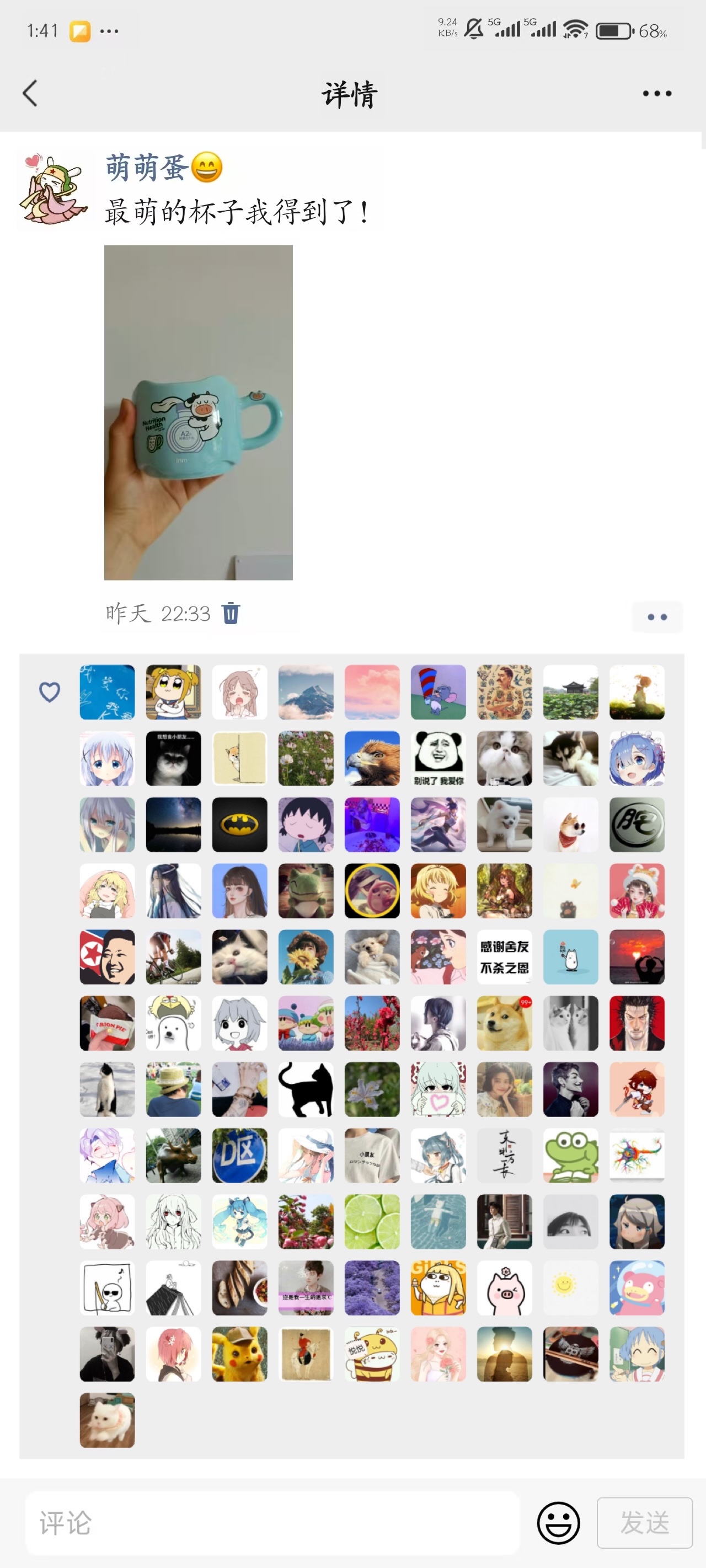The height and width of the screenshot is (1568, 706).
Task: Send the comment with 发送
Action: 644,1522
